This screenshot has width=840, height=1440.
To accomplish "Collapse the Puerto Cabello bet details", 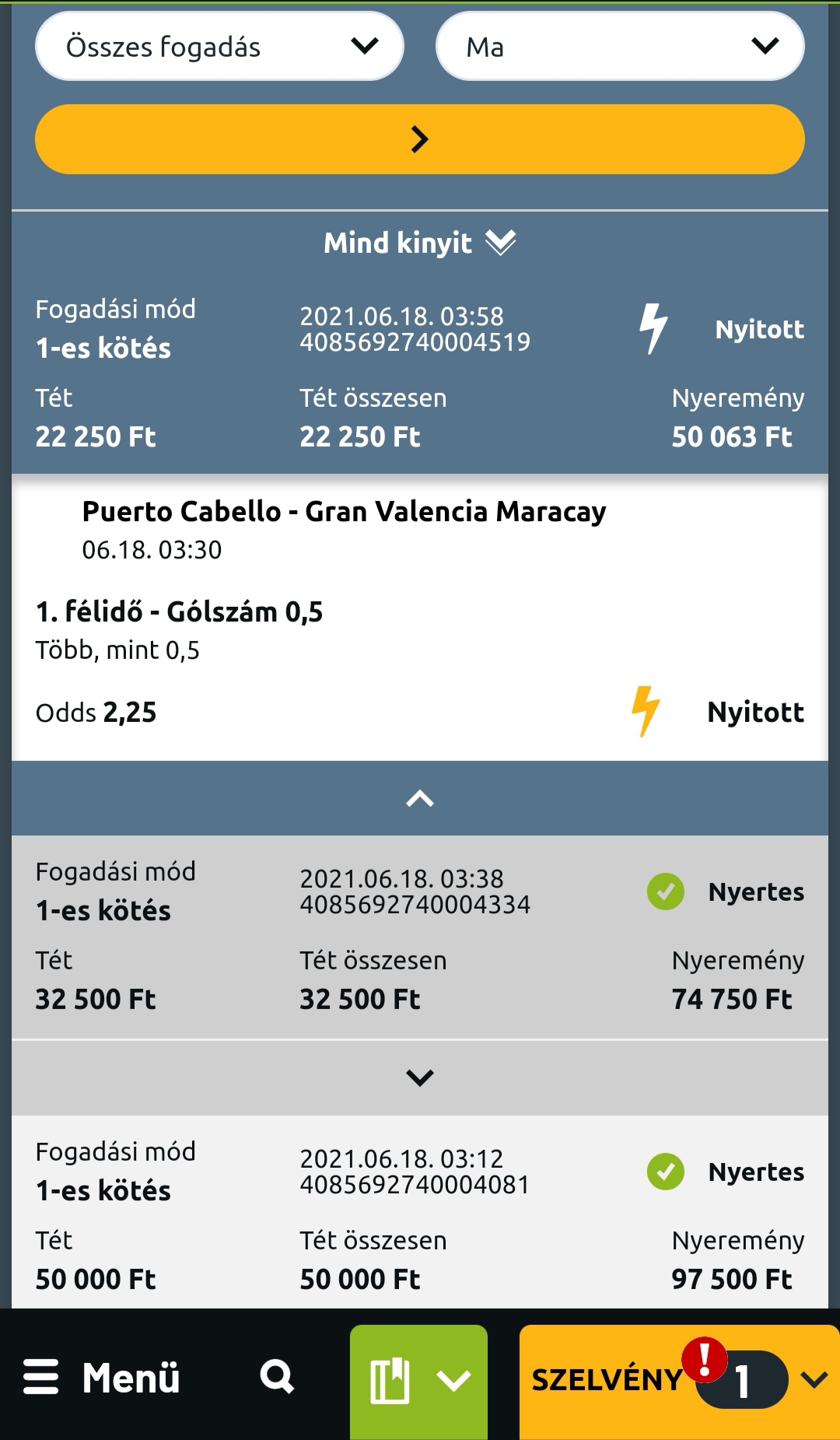I will coord(420,799).
